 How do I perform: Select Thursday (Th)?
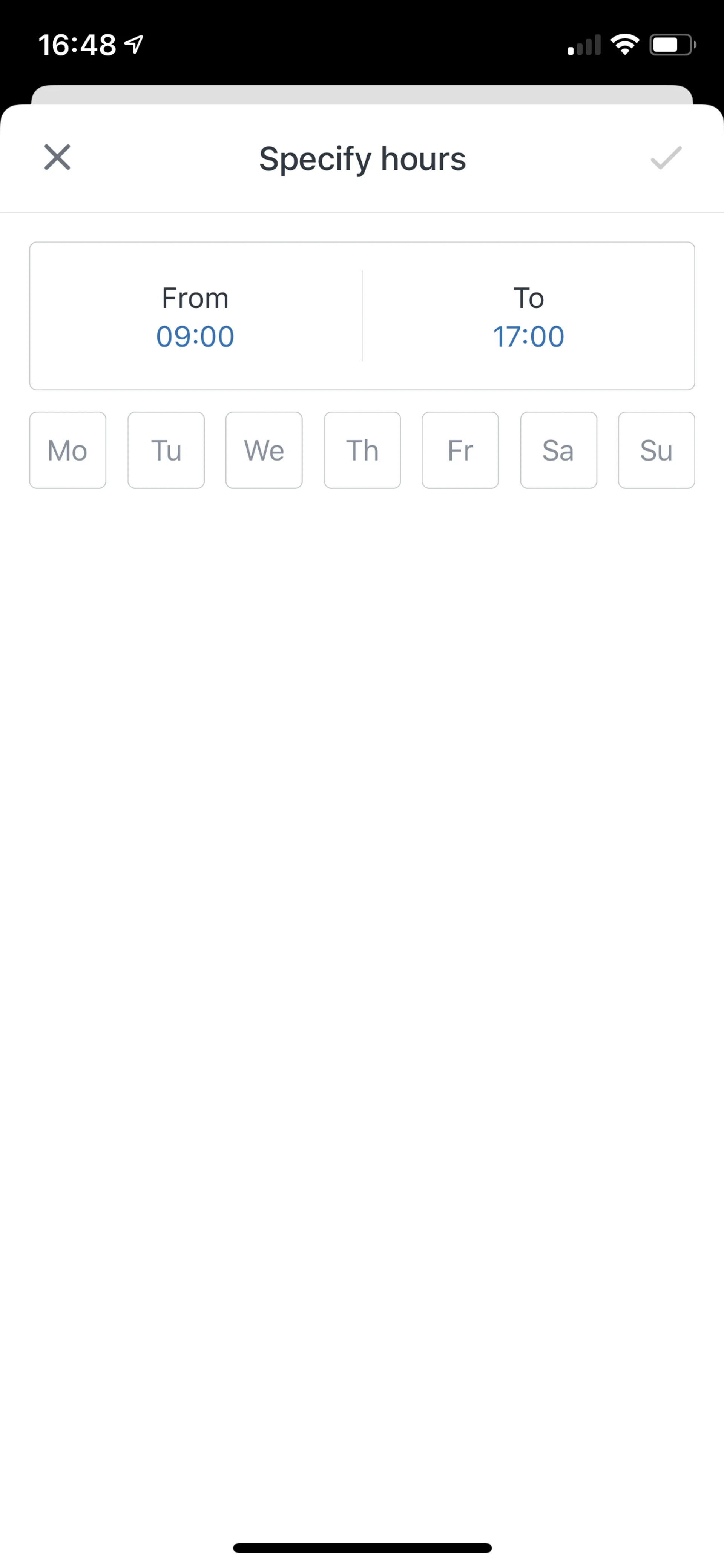click(x=362, y=450)
